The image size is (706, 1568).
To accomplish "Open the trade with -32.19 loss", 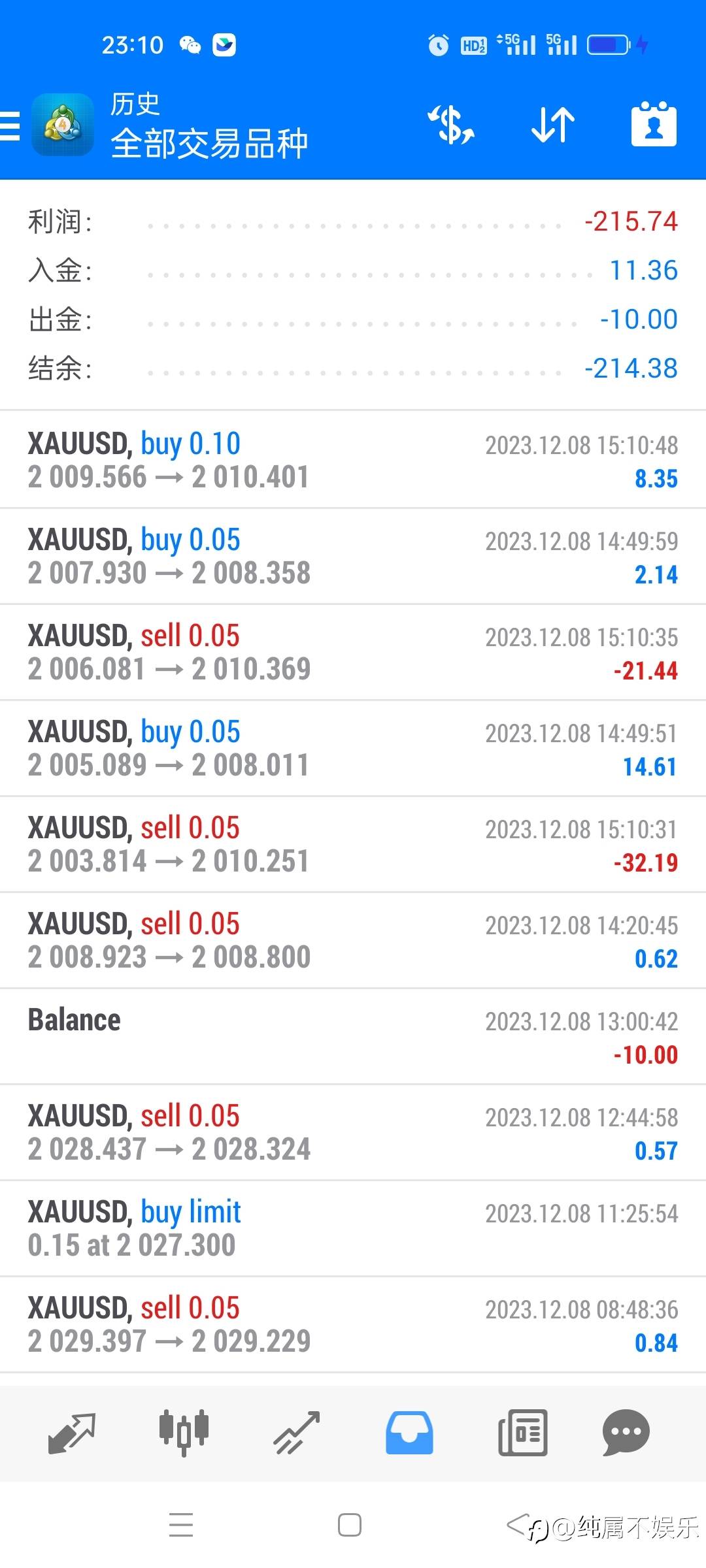I will coord(353,844).
